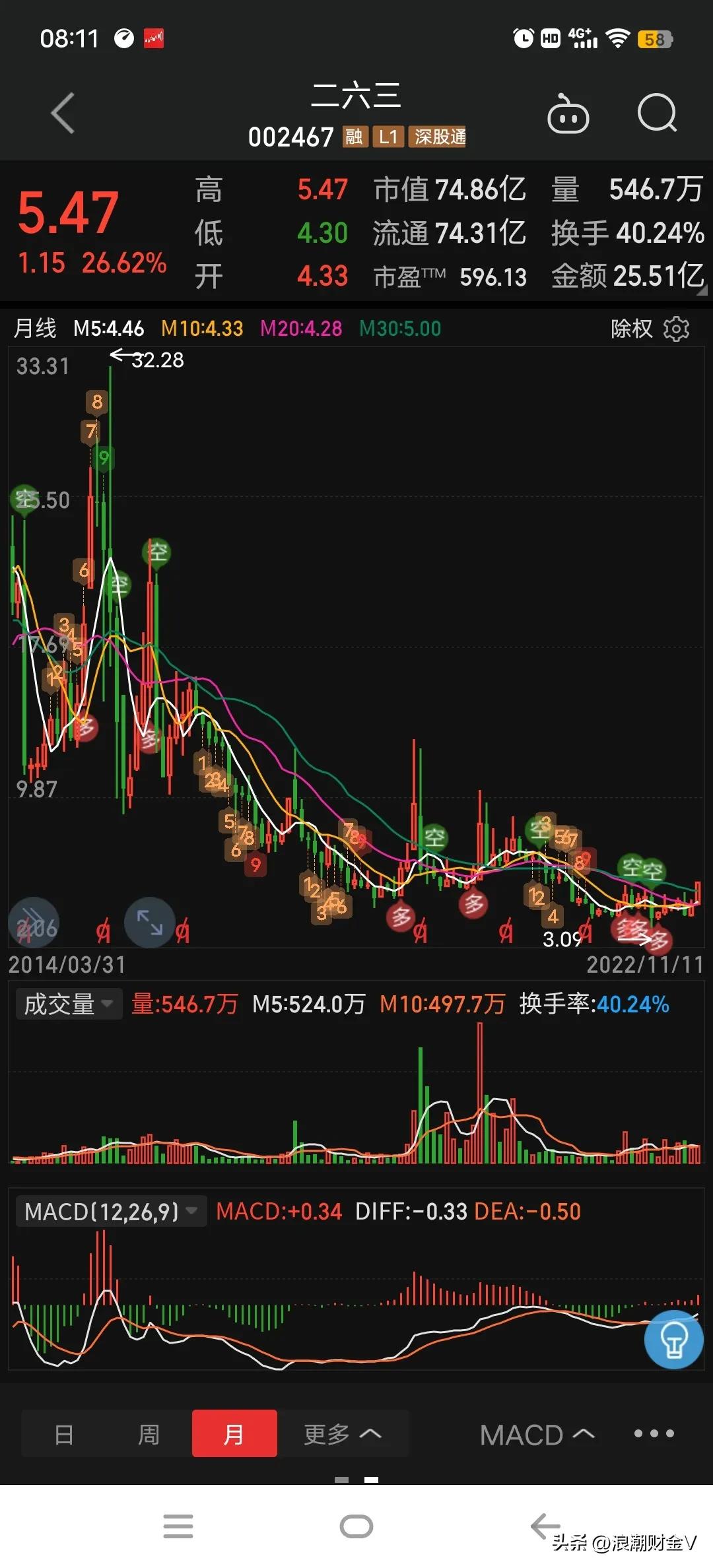
Task: Switch to the 日 daily chart
Action: 64,1434
